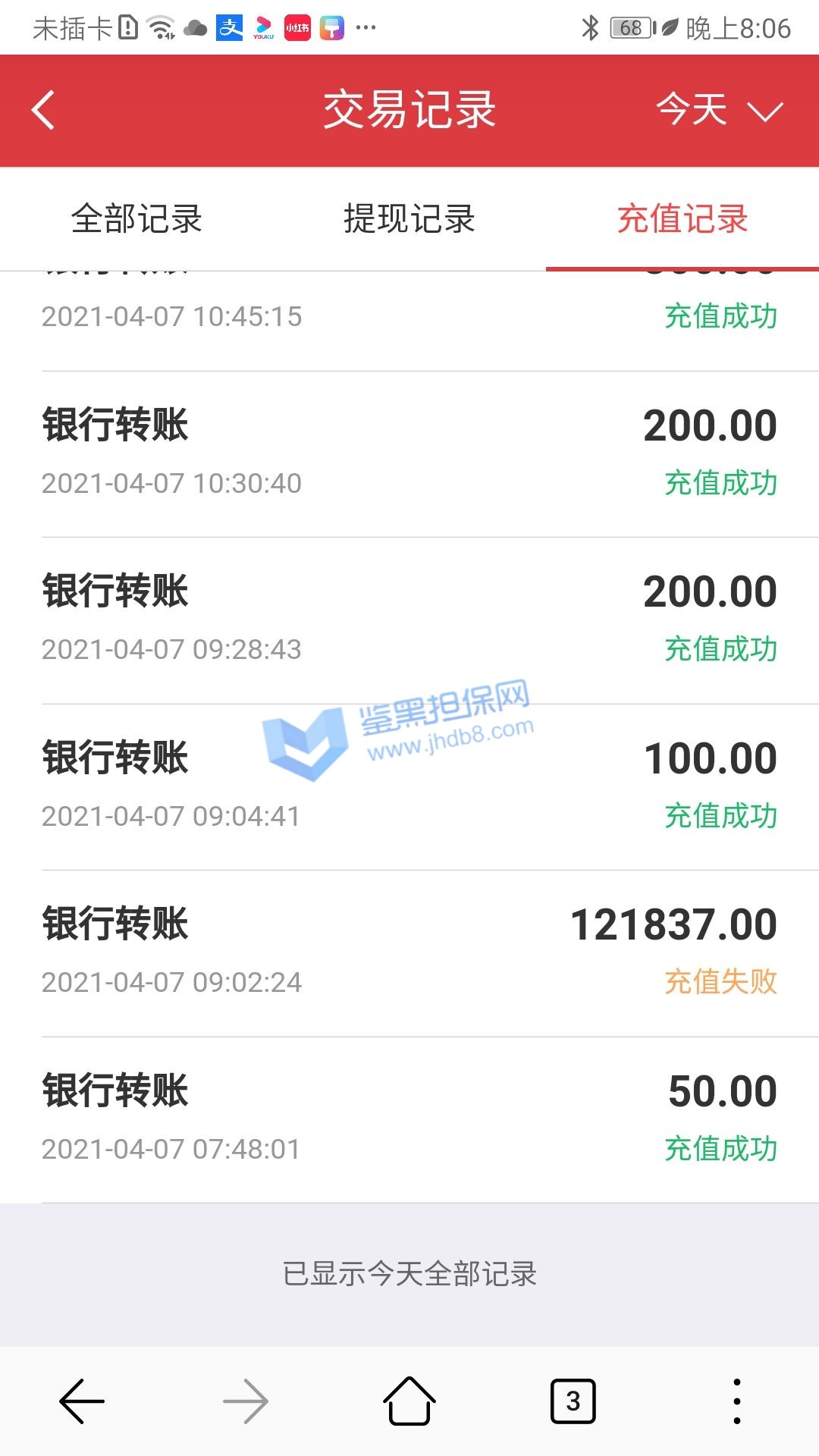
Task: Select the 充值记录 tab
Action: 682,219
